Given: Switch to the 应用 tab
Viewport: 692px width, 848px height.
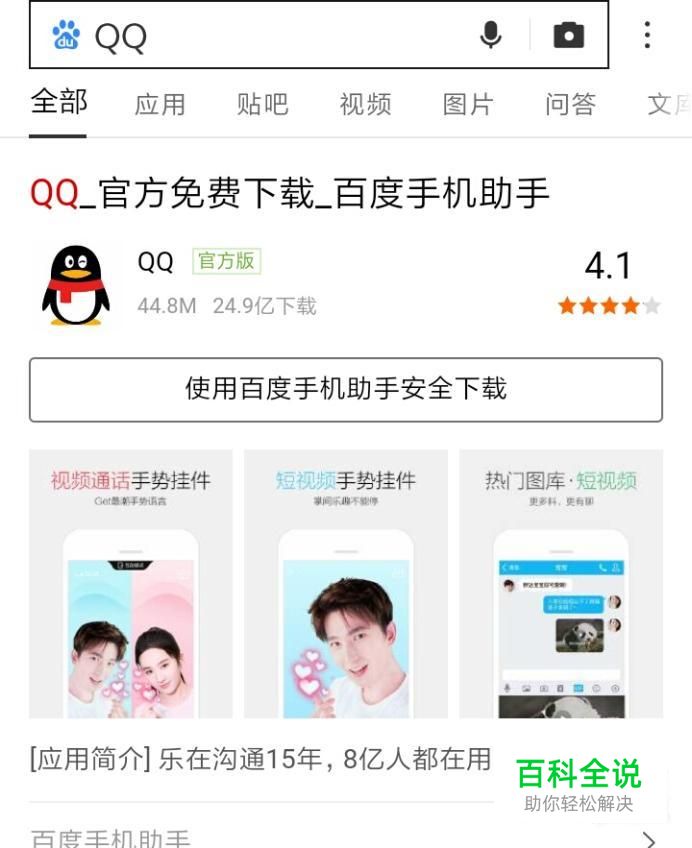Looking at the screenshot, I should [x=160, y=104].
